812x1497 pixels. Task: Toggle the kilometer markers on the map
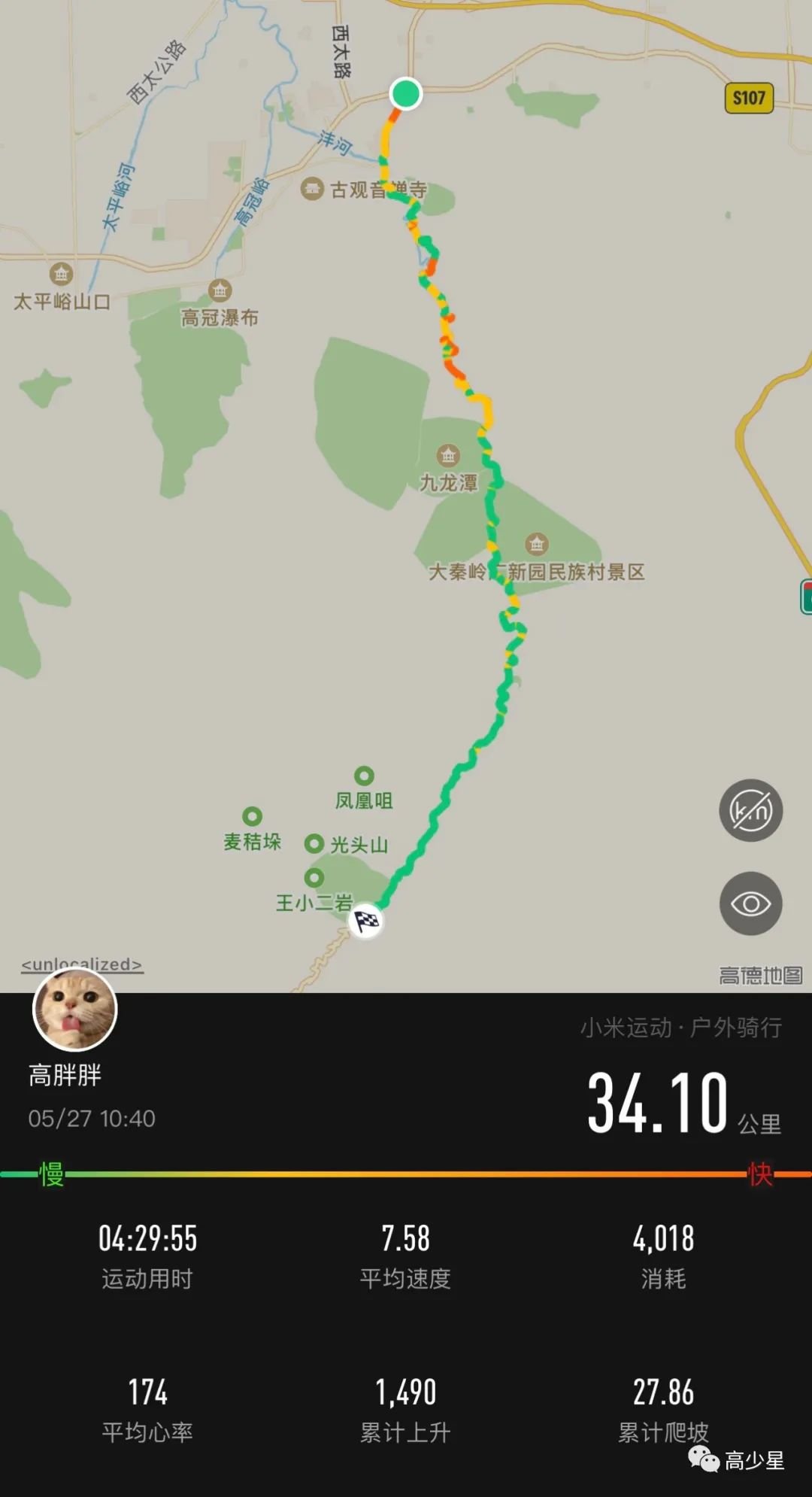750,810
